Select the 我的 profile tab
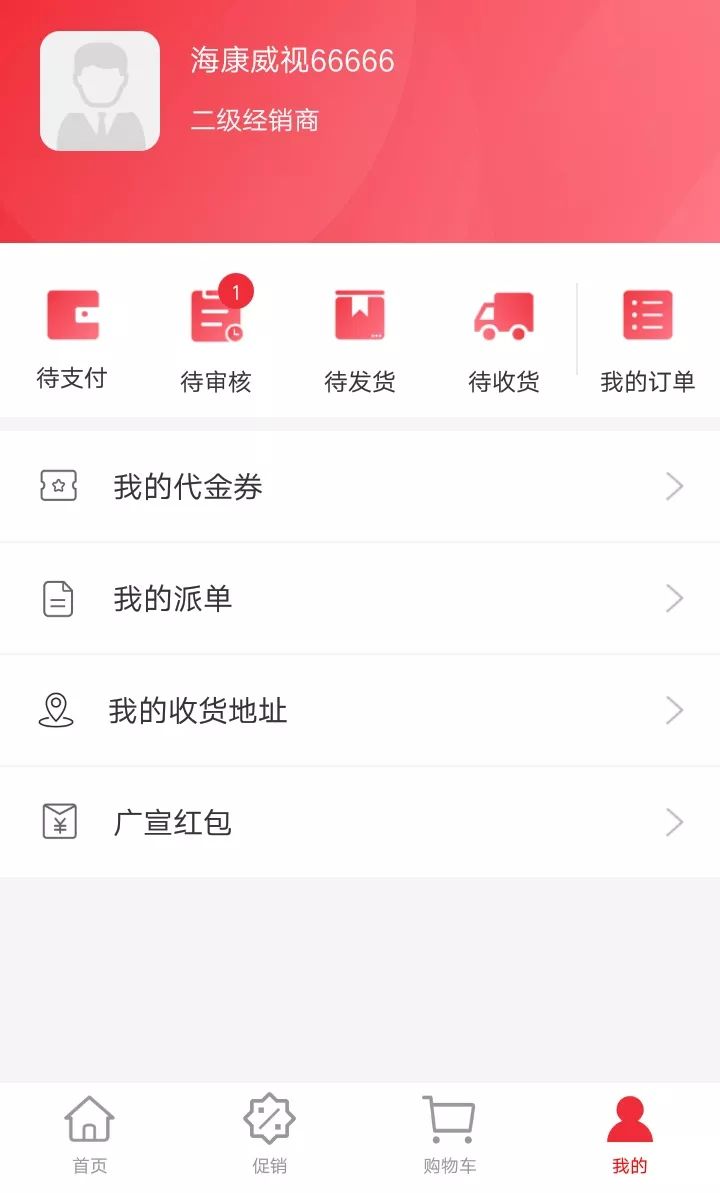 click(630, 1135)
